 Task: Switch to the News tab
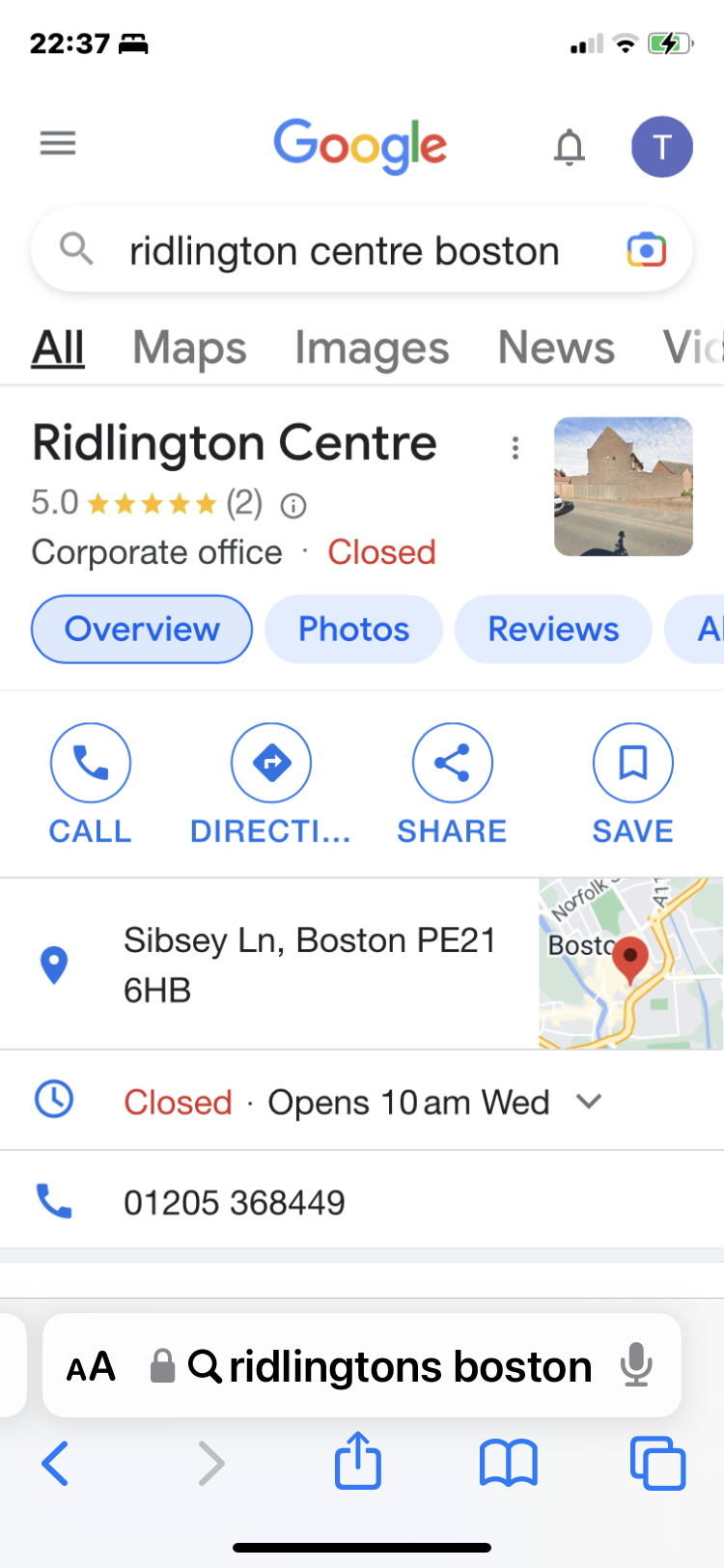pos(556,348)
